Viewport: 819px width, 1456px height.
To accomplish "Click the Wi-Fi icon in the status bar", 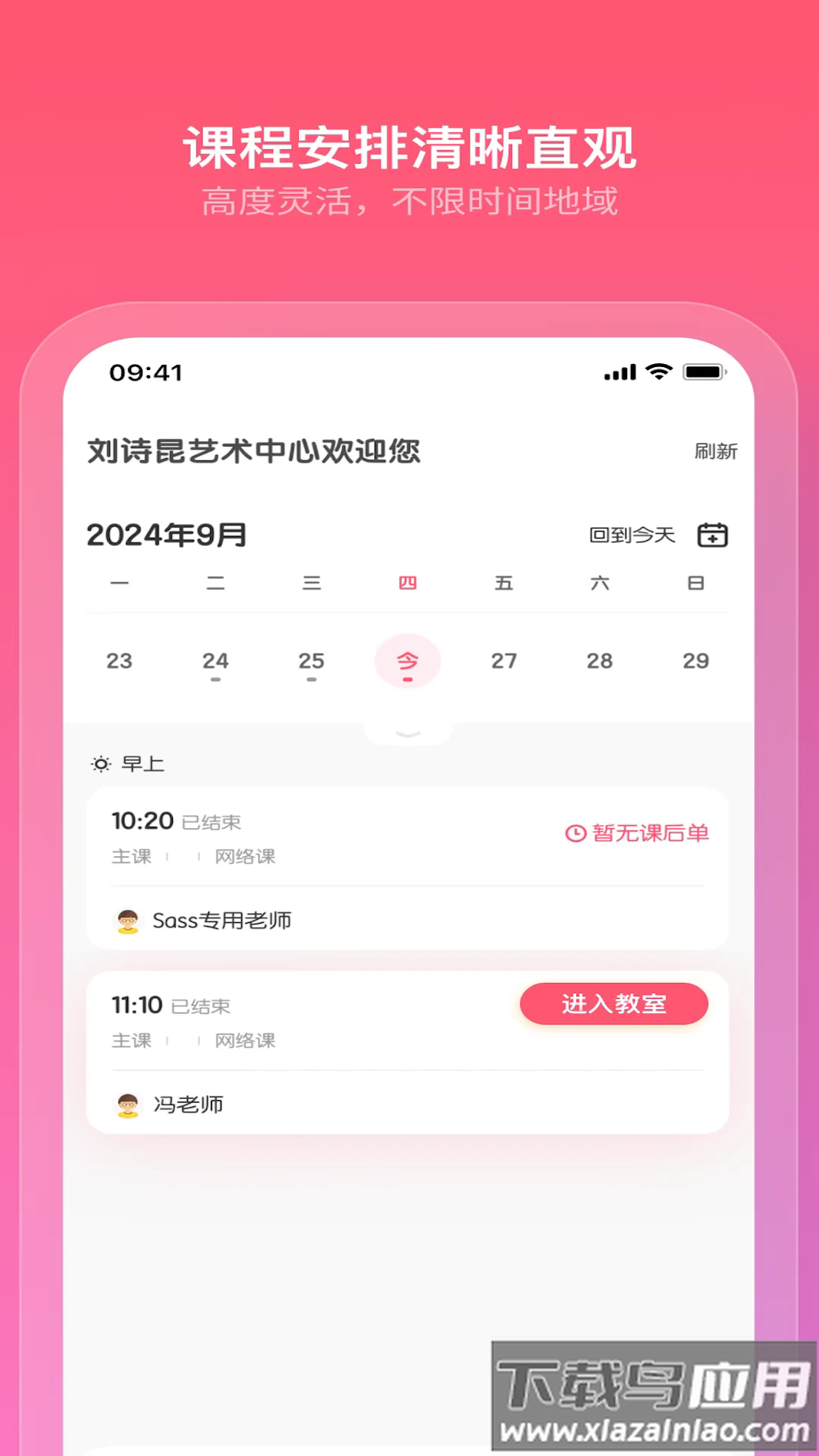I will click(657, 371).
